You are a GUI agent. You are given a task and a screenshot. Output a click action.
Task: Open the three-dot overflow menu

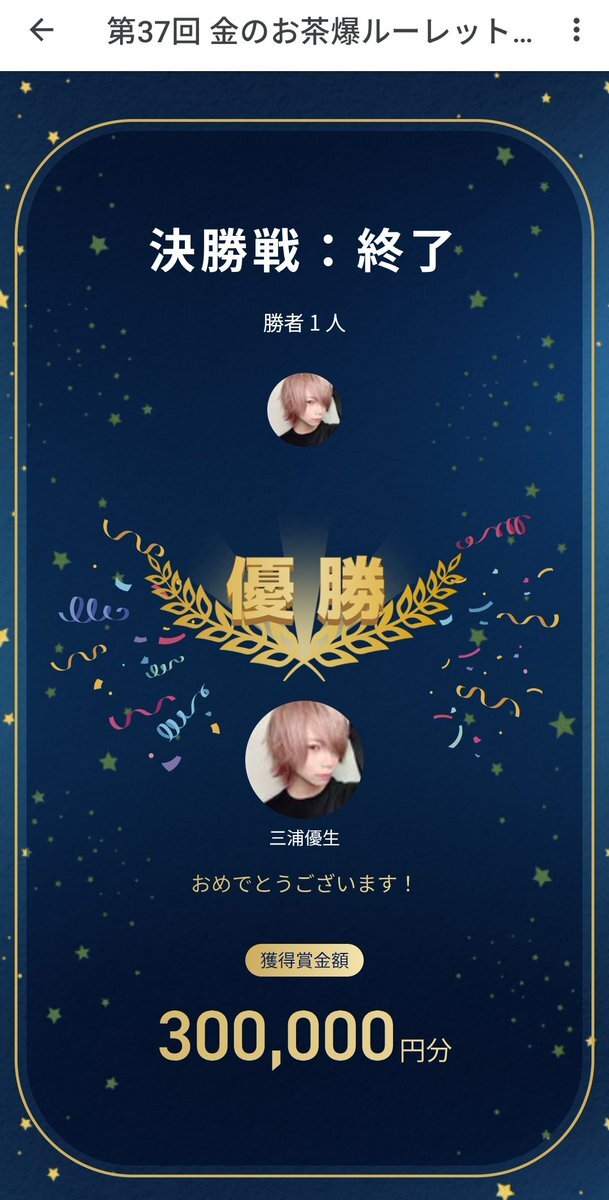click(x=576, y=31)
